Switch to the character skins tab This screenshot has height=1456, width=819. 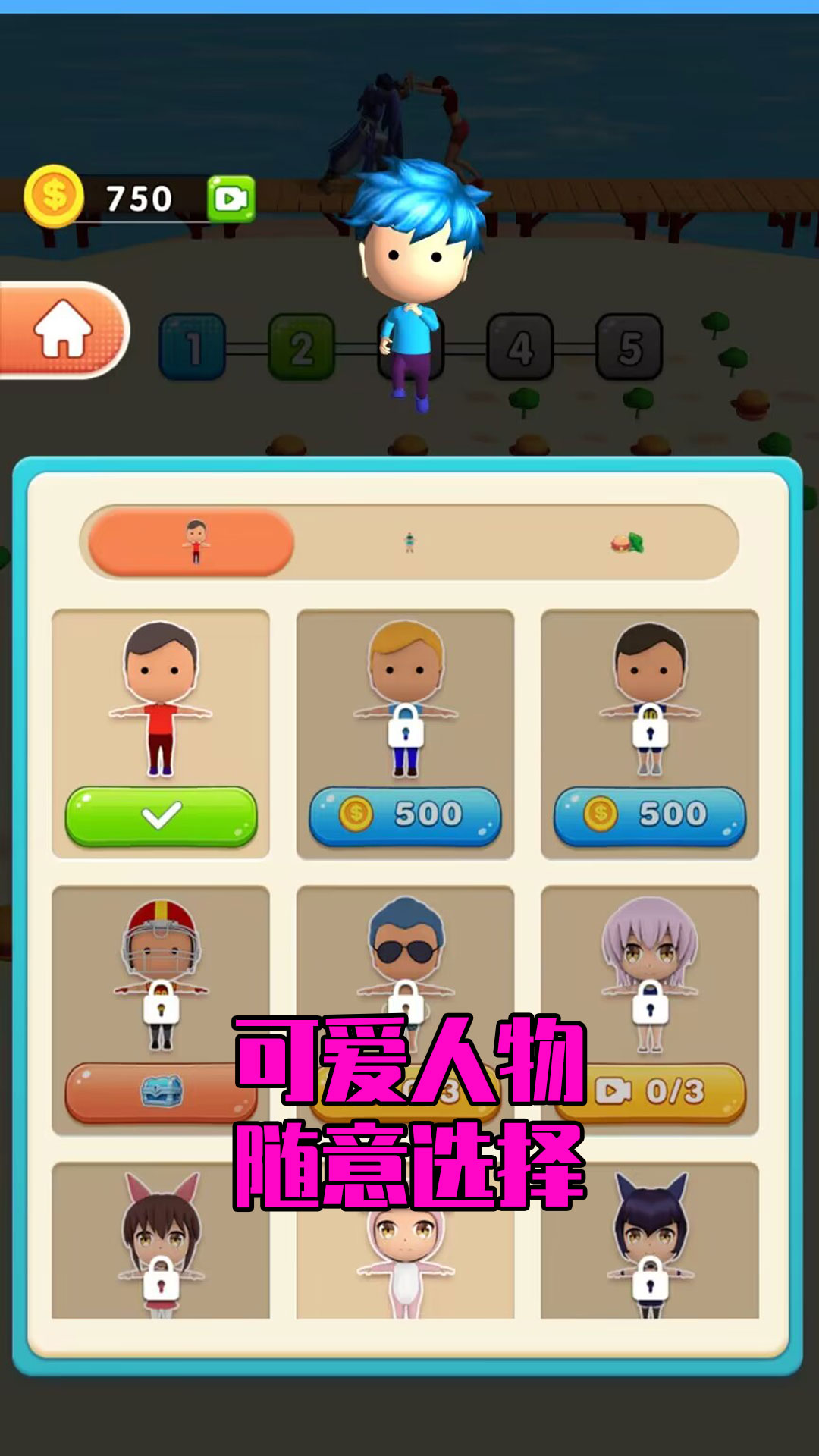coord(191,542)
